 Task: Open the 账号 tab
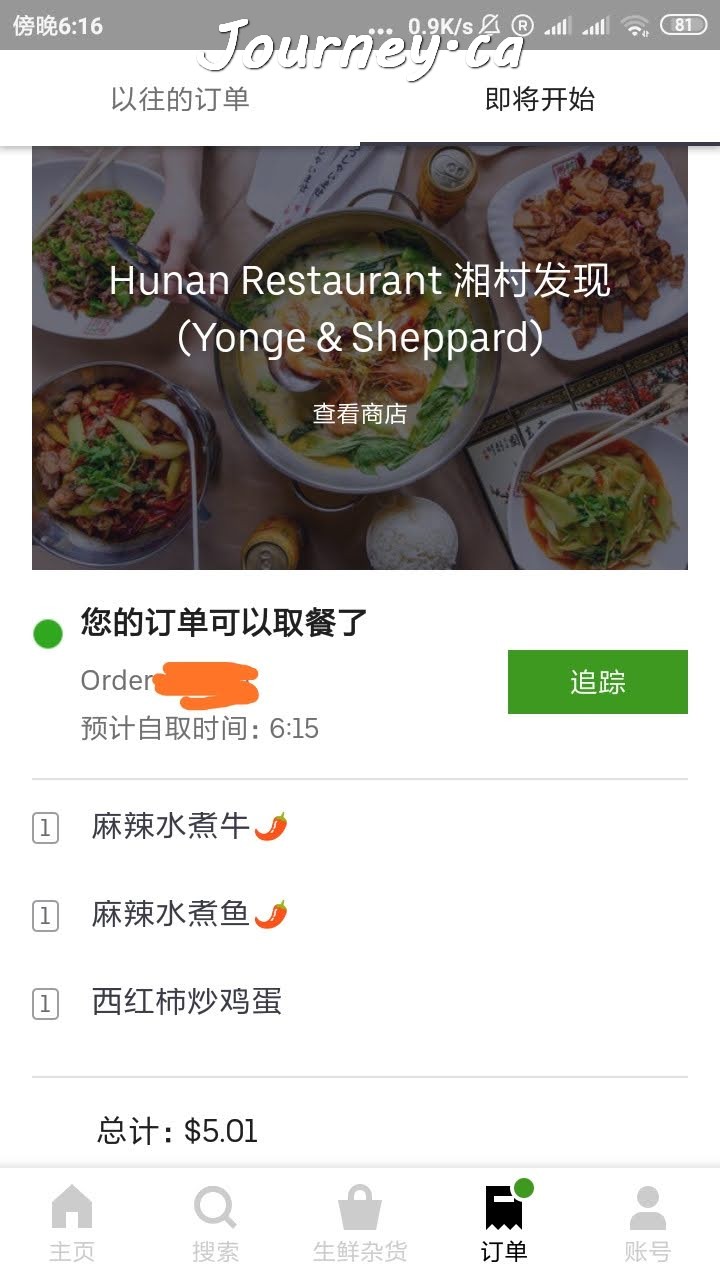(x=647, y=1222)
